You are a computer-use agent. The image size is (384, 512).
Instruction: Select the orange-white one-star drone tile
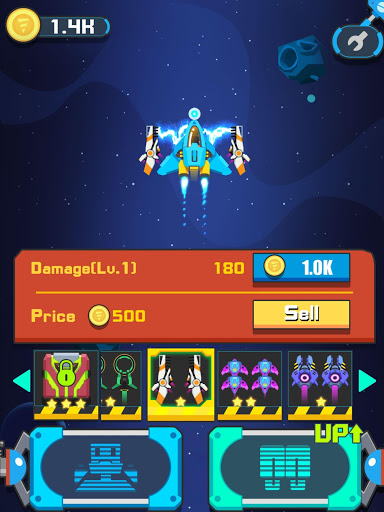[181, 384]
